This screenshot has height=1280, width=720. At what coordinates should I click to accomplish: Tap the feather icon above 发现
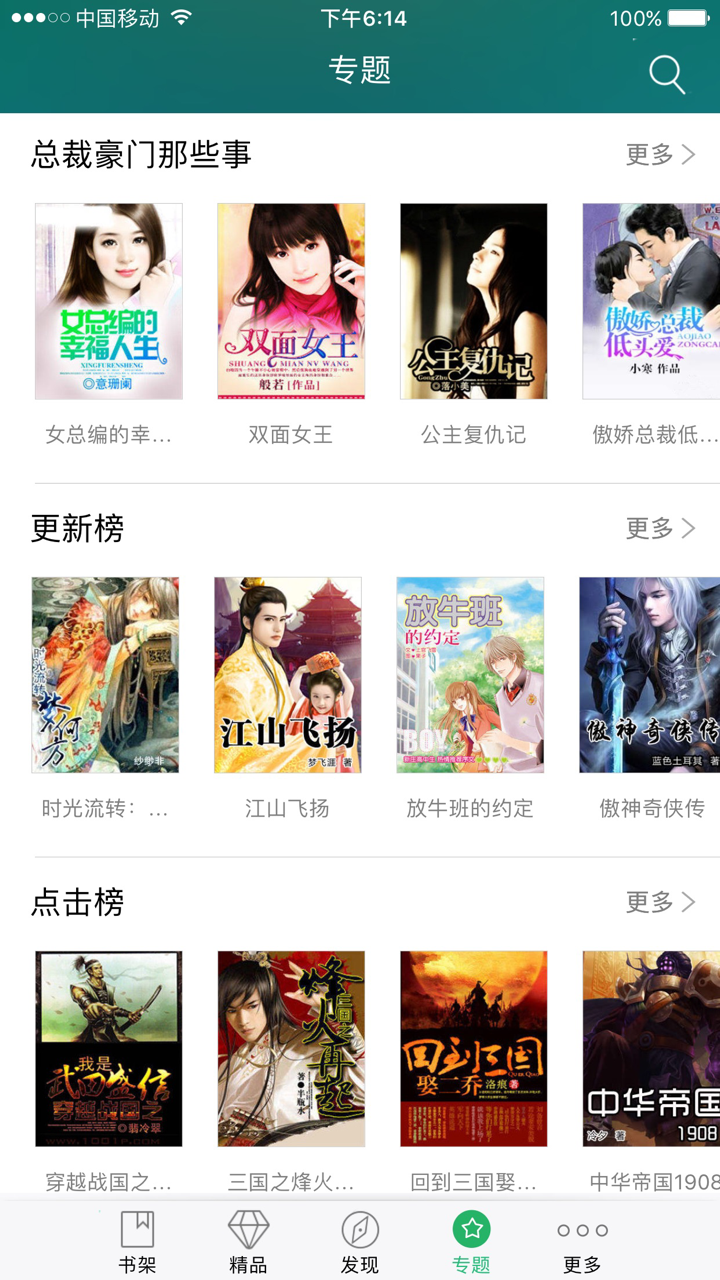[x=357, y=1231]
